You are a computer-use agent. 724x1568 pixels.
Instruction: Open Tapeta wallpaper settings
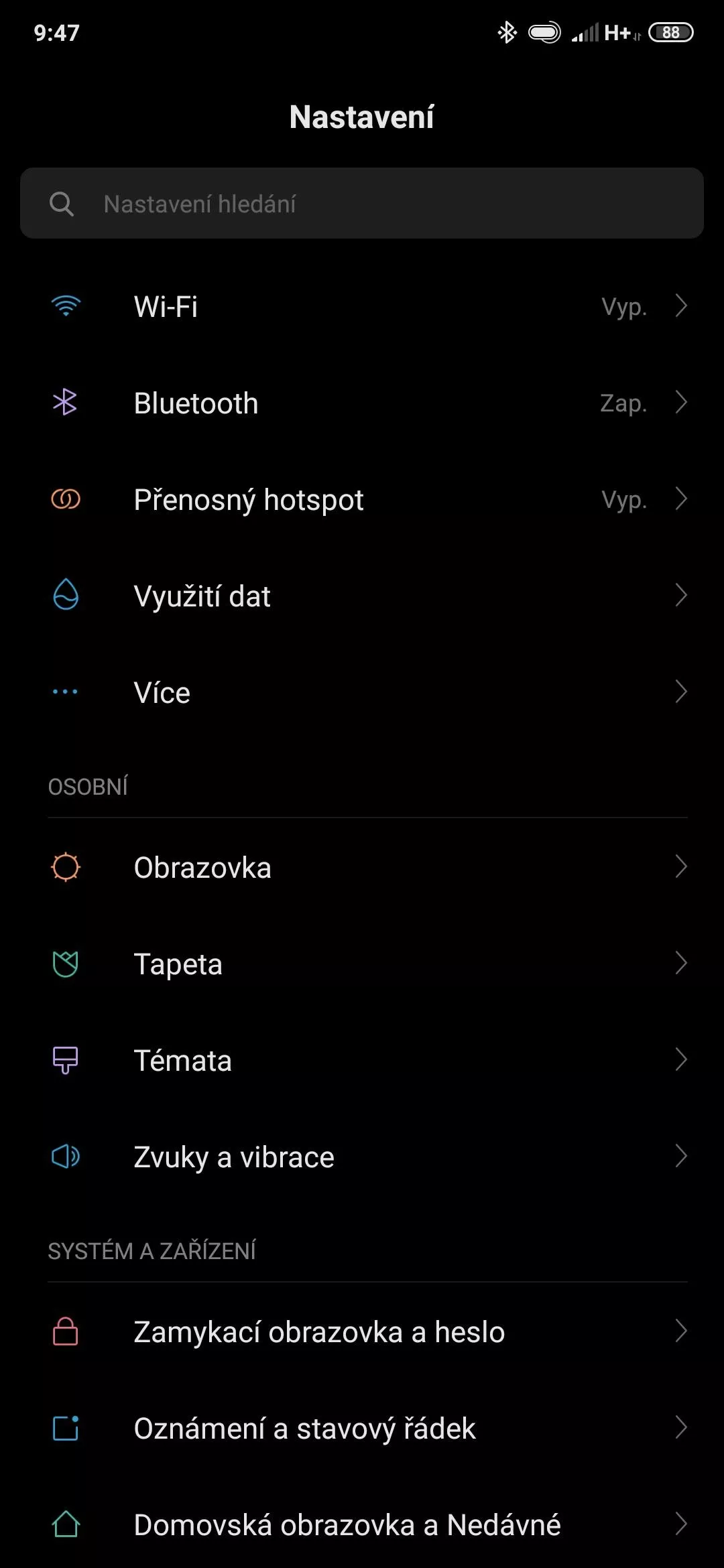point(362,964)
